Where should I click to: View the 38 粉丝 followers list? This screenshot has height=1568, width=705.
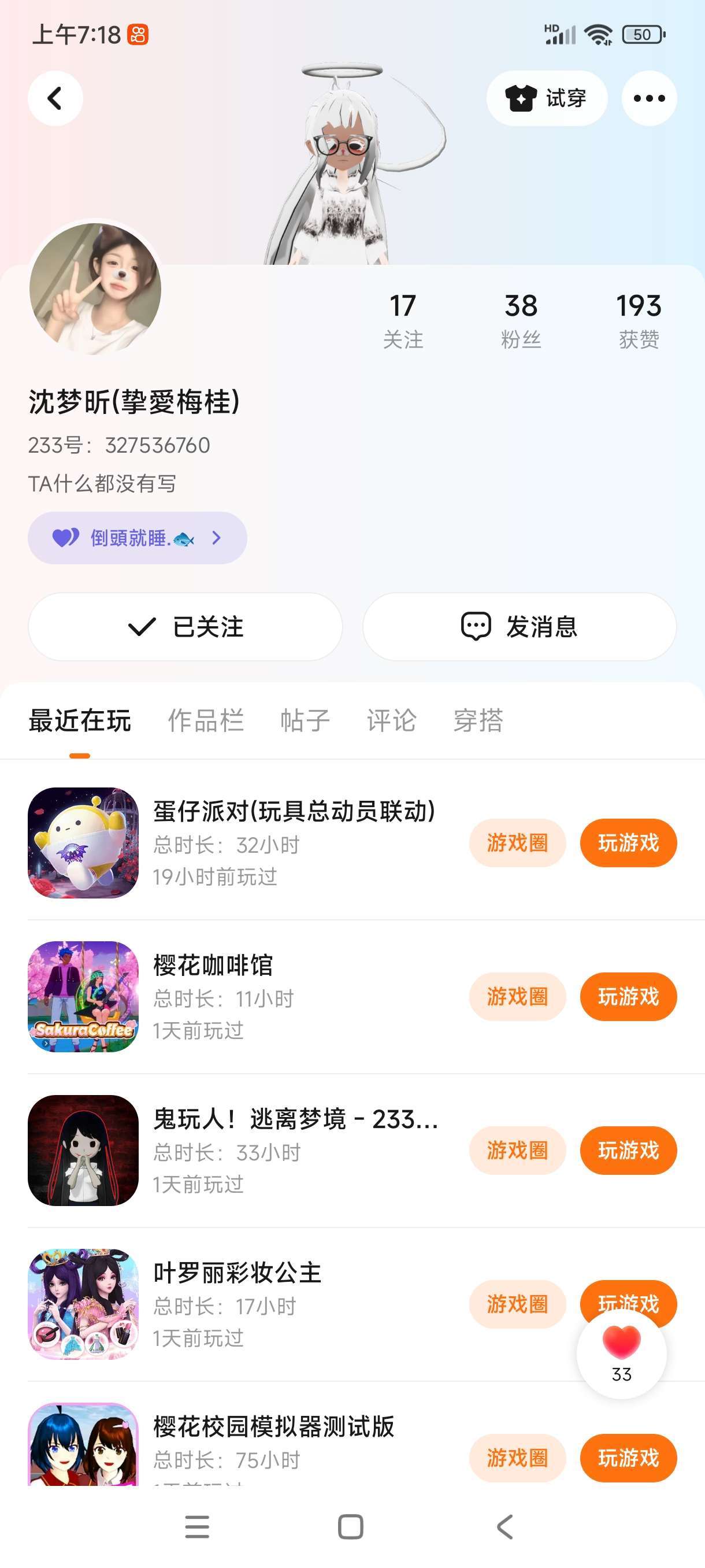coord(521,320)
